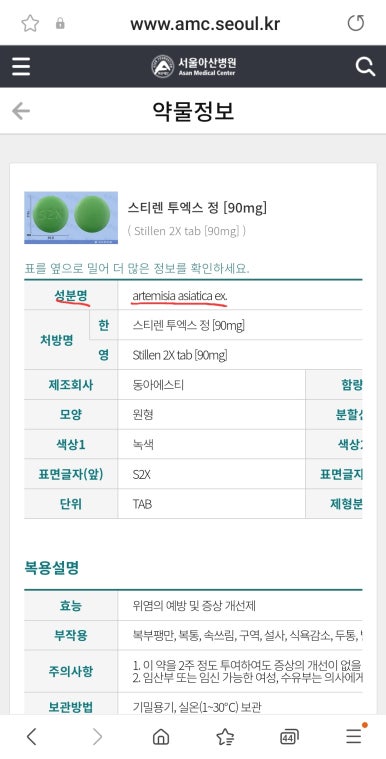Open the Stillen 2X tablet image
The image size is (386, 759).
point(71,218)
